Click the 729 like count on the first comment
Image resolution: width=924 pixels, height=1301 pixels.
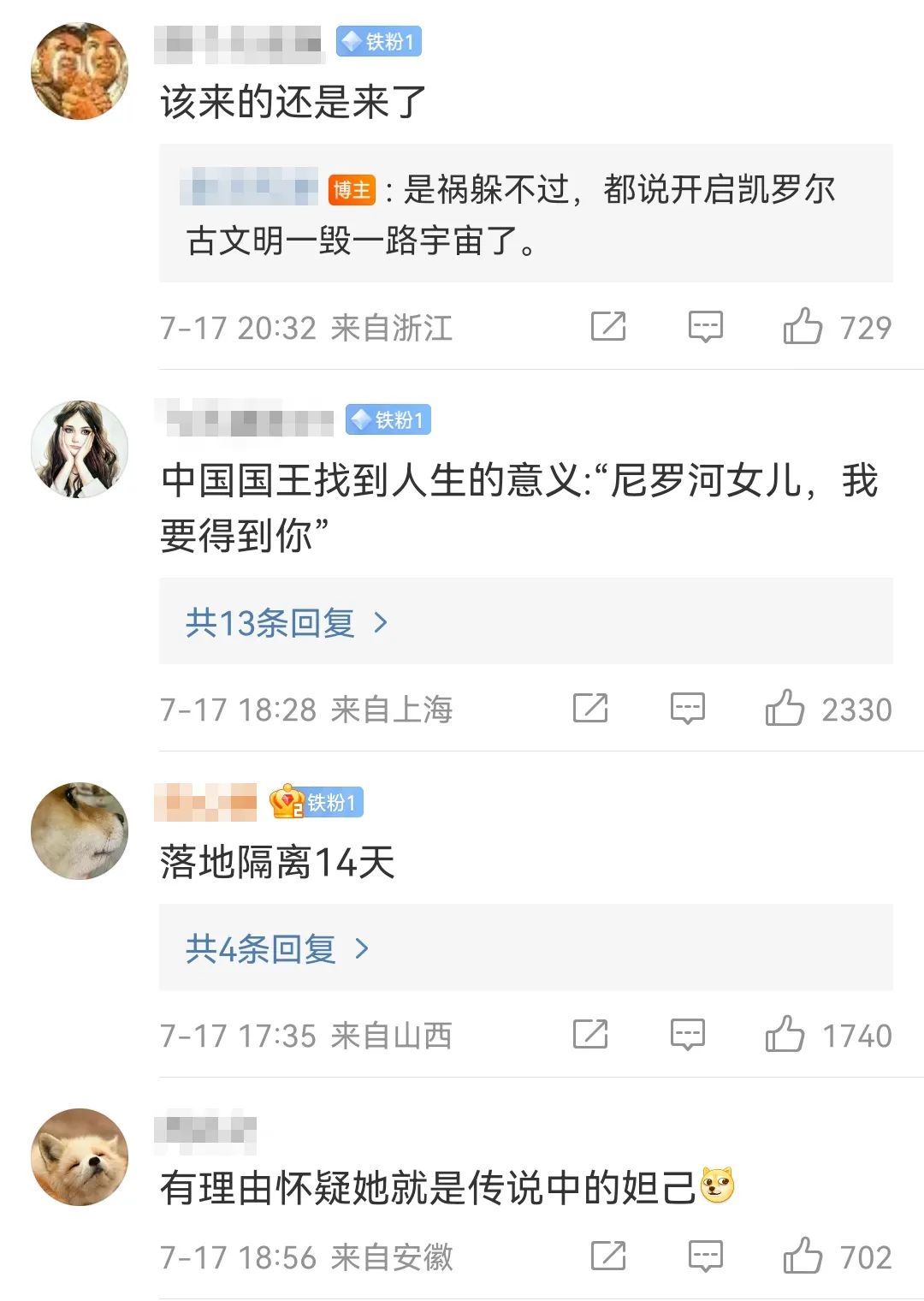click(x=864, y=326)
